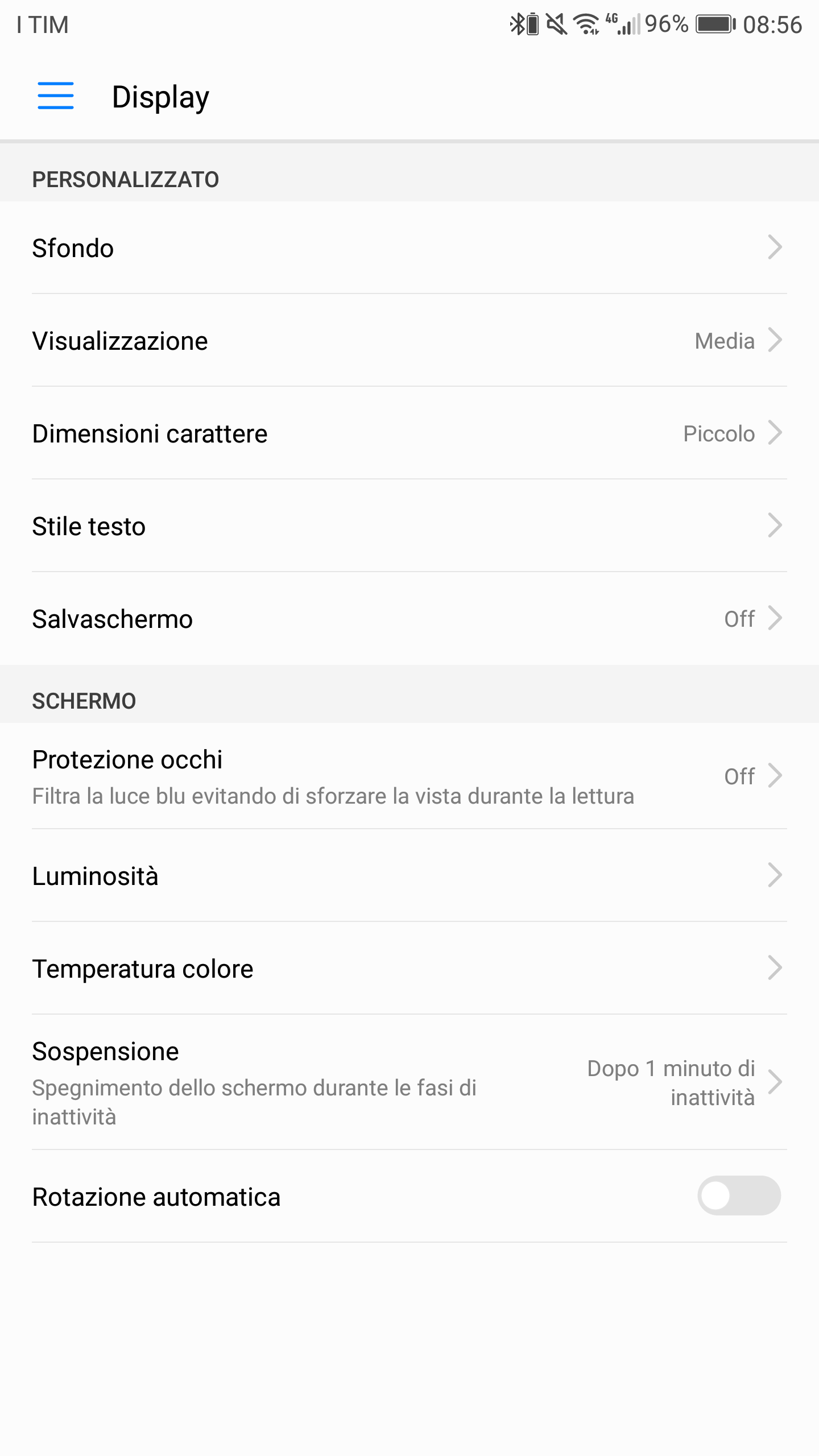Open Temperatura colore settings
Viewport: 819px width, 1456px height.
409,968
